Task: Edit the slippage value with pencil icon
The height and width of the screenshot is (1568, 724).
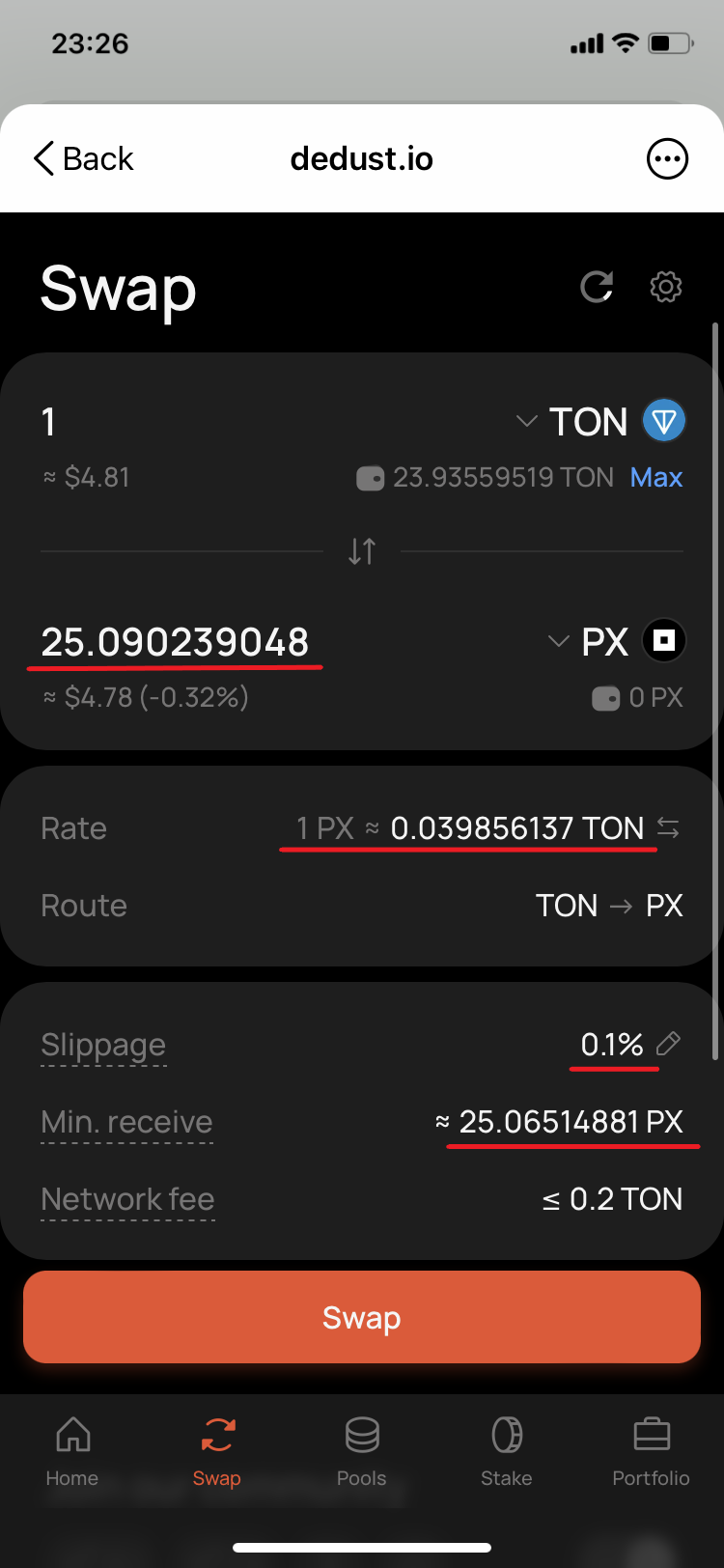Action: tap(668, 1044)
